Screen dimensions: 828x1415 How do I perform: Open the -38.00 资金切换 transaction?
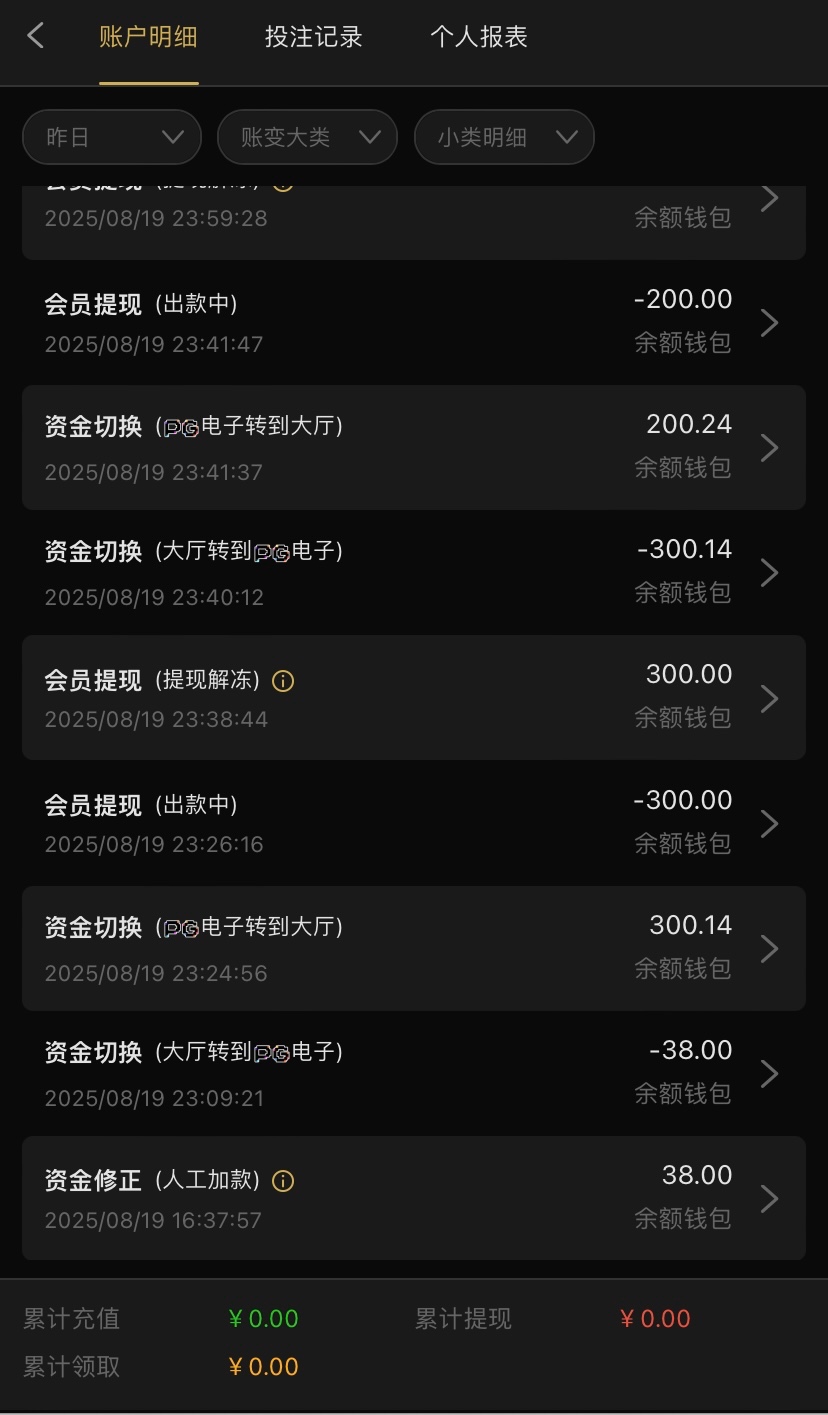(x=413, y=1073)
